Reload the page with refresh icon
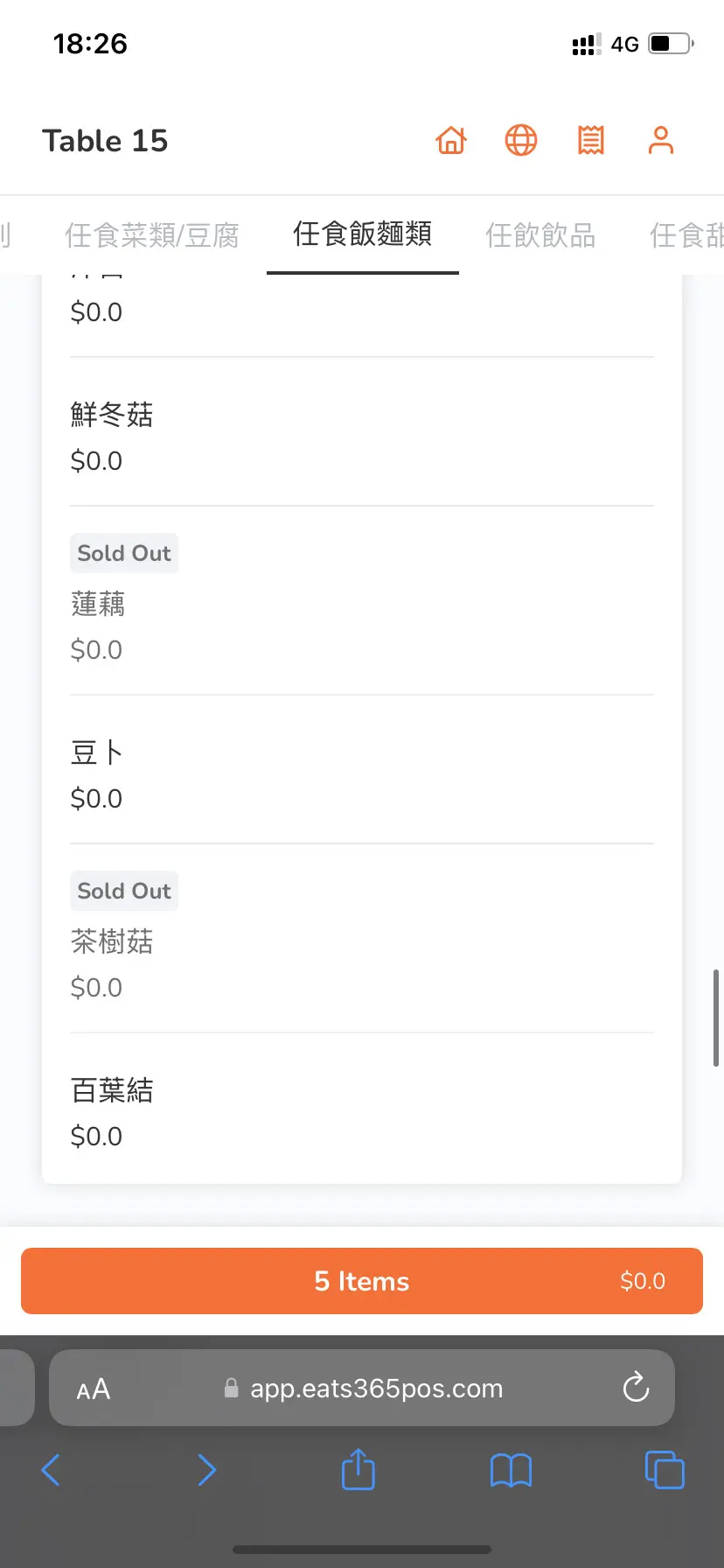 [636, 1388]
